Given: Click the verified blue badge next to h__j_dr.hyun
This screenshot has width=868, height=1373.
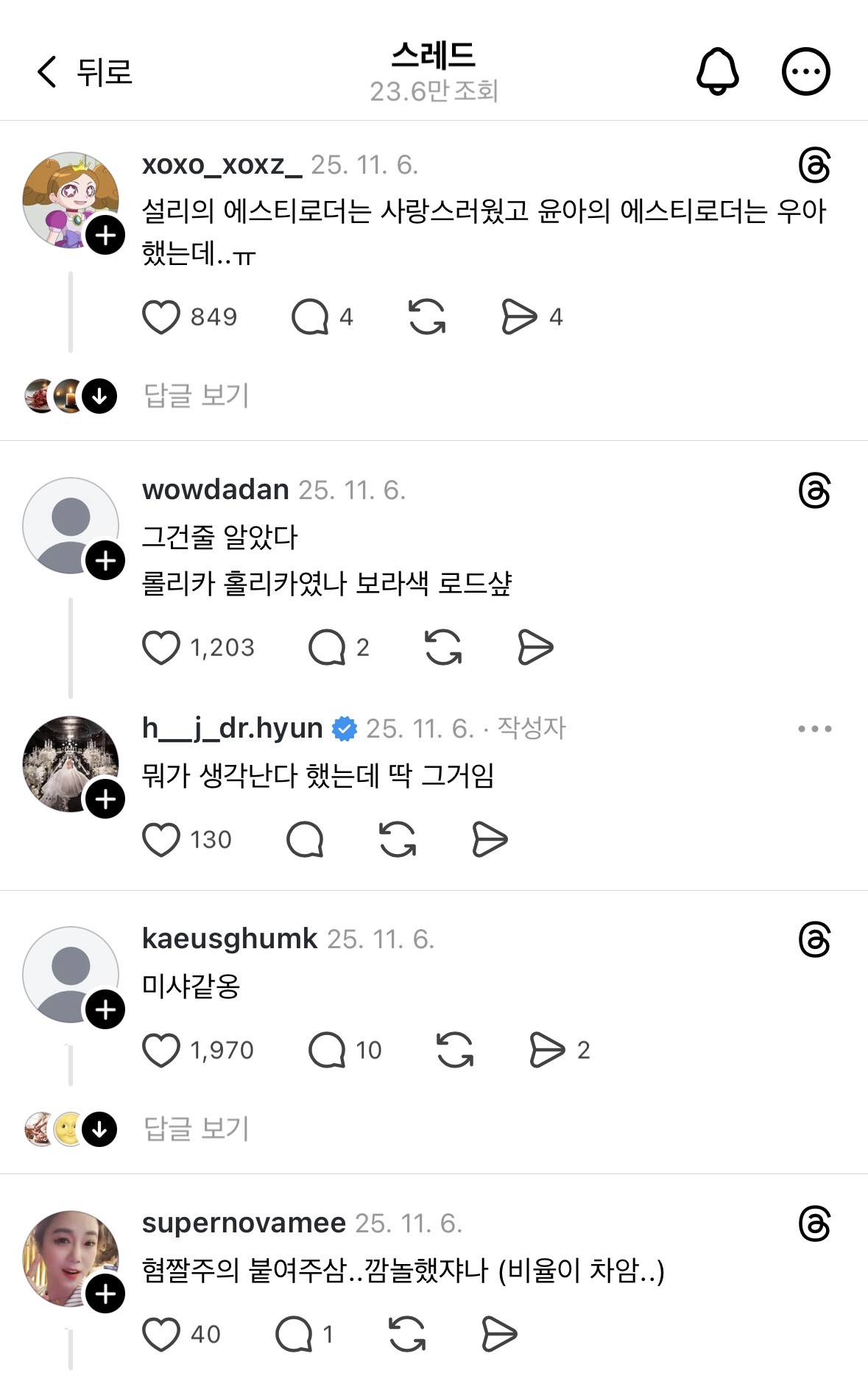Looking at the screenshot, I should tap(345, 728).
